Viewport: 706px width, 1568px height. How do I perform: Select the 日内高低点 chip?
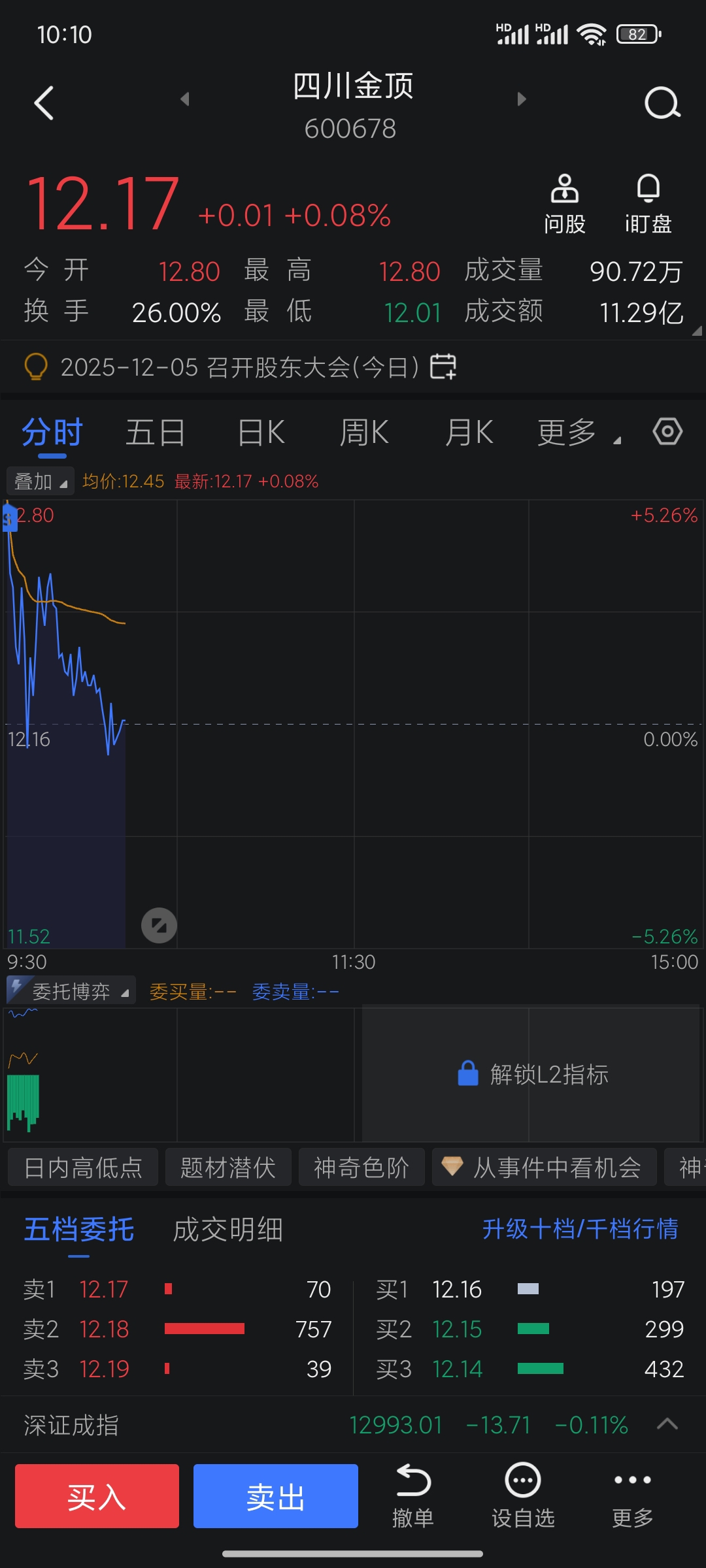(x=83, y=1167)
